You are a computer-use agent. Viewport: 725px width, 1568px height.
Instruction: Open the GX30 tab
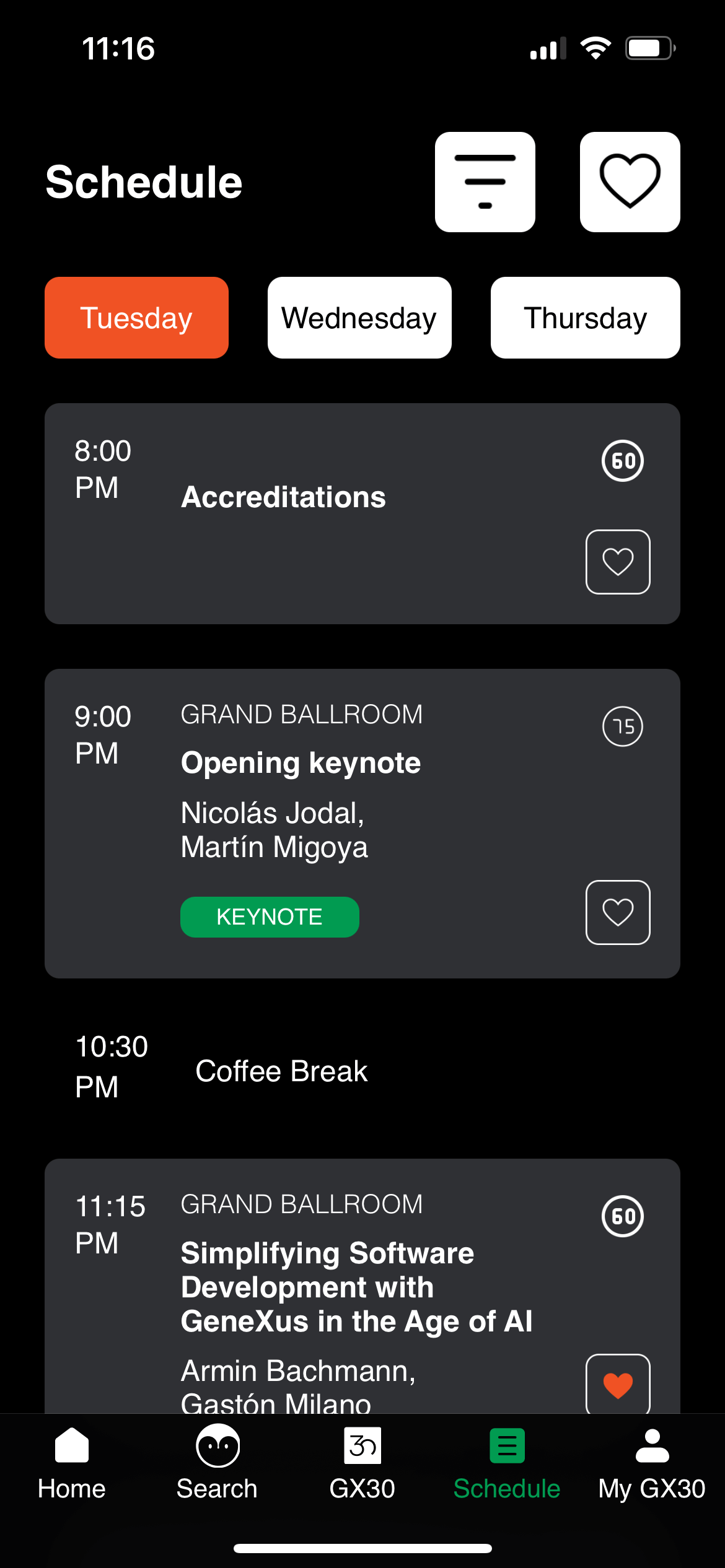(362, 1464)
